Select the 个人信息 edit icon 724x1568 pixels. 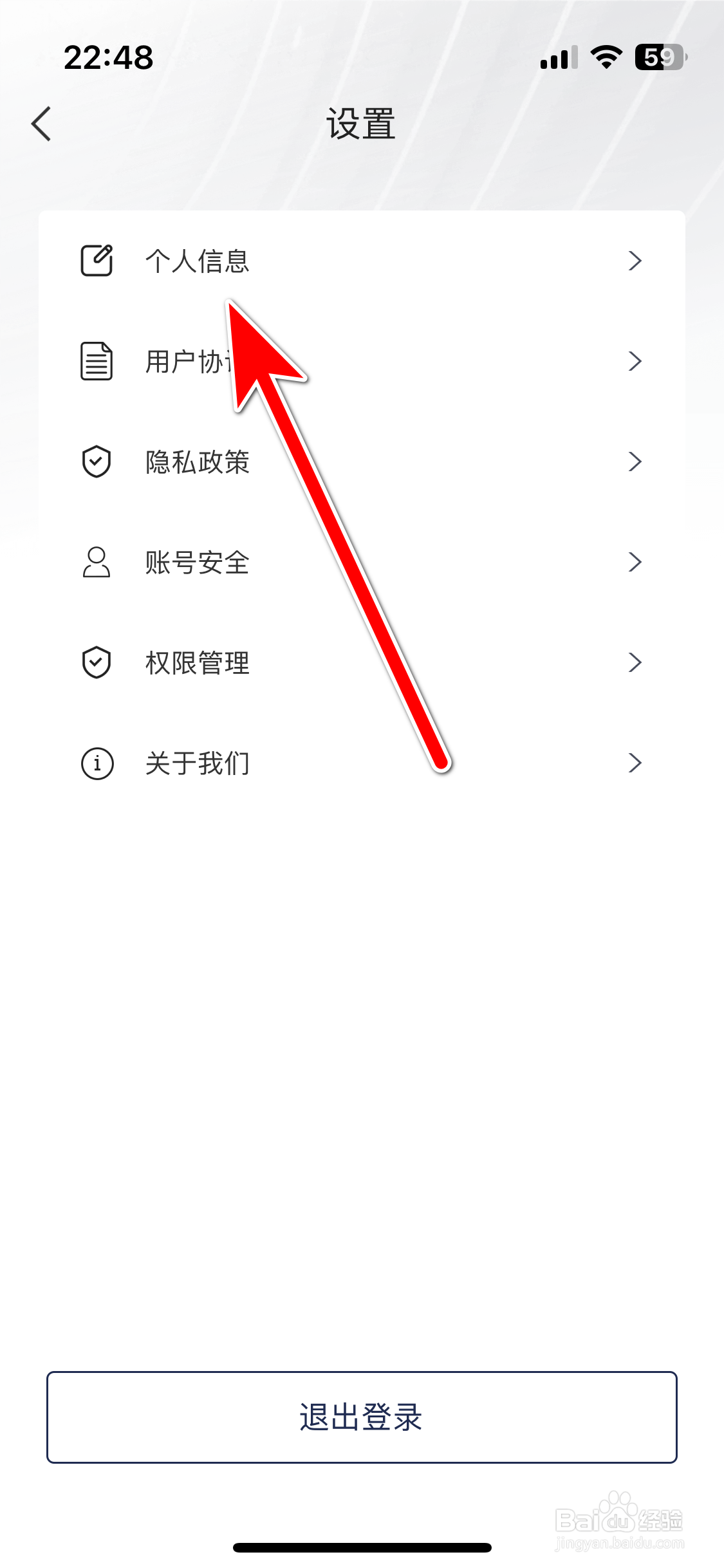pos(95,260)
